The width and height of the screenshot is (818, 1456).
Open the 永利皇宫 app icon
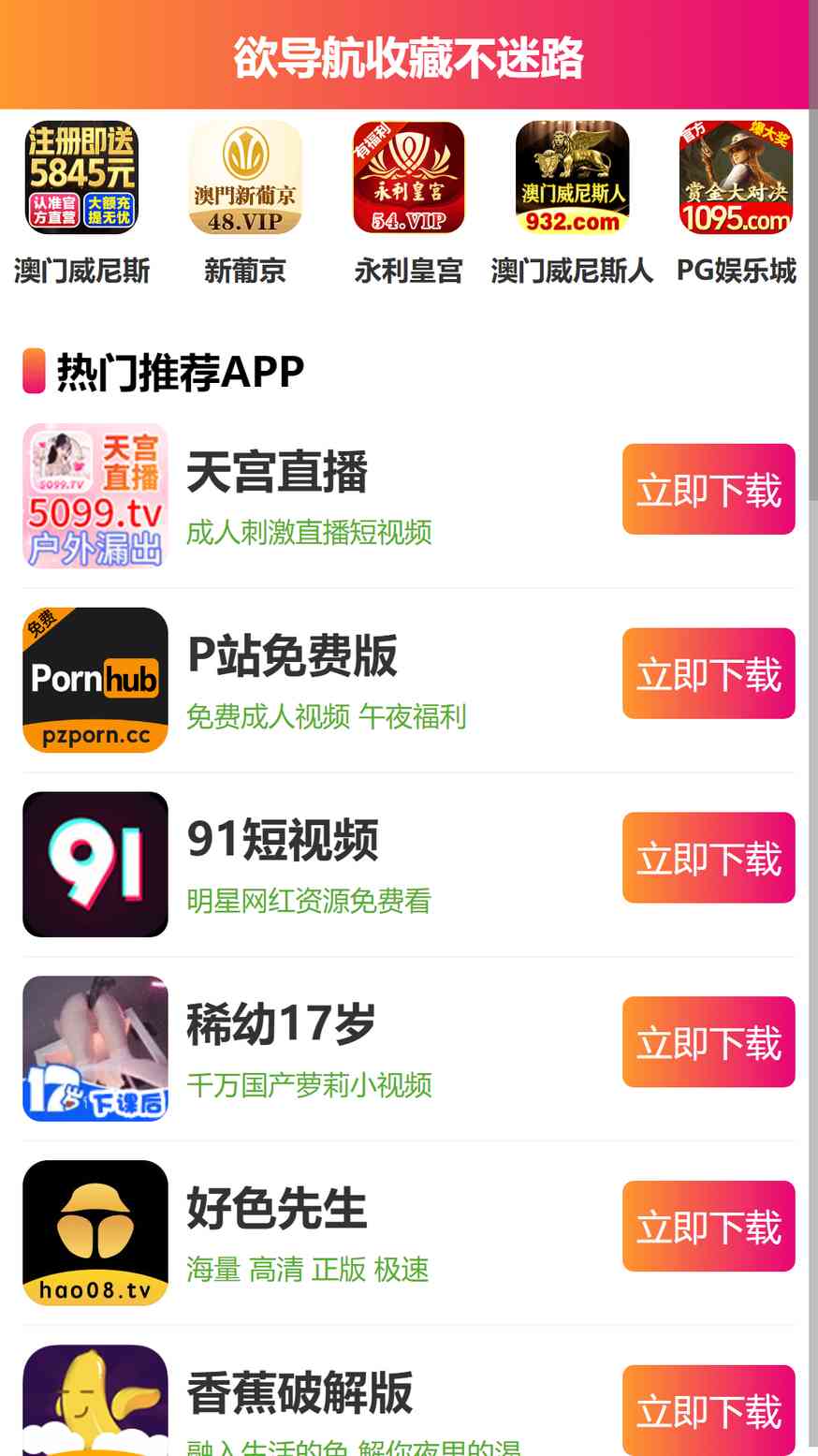point(408,178)
